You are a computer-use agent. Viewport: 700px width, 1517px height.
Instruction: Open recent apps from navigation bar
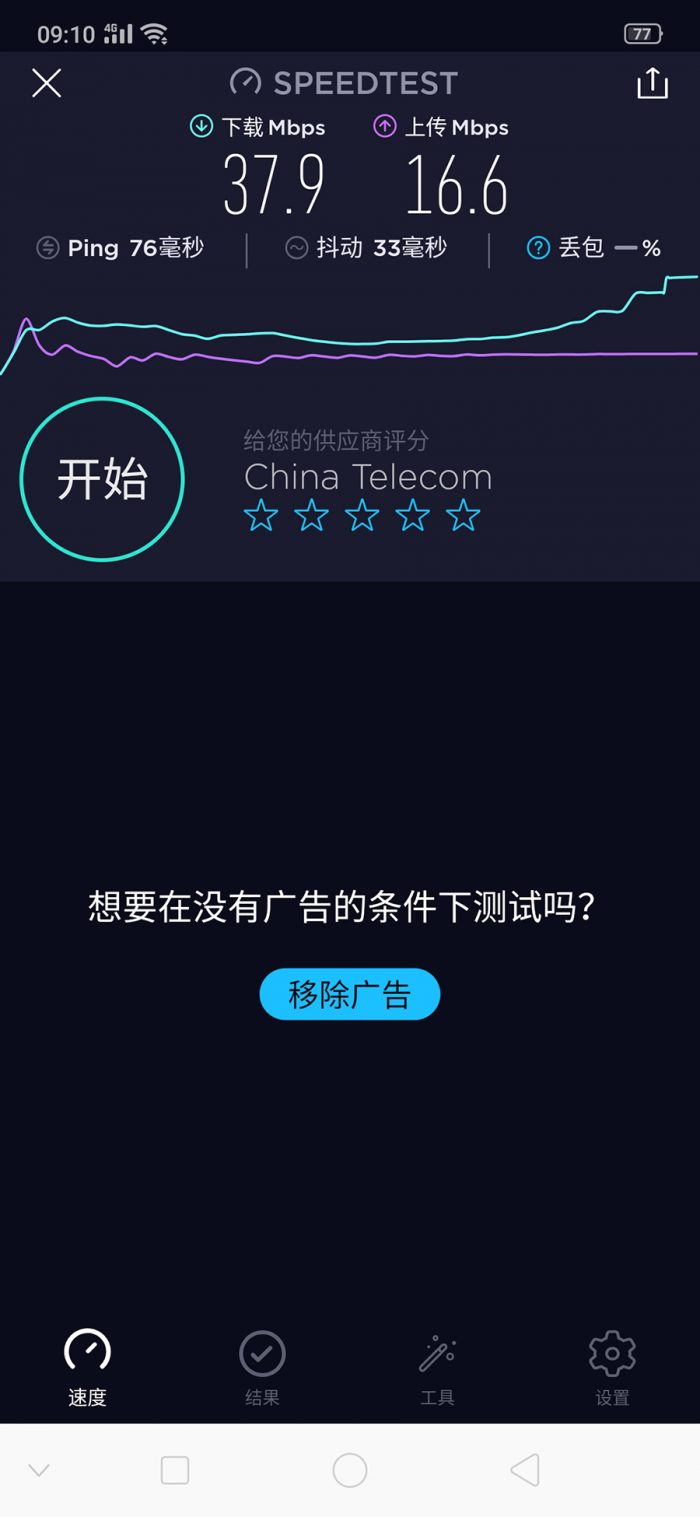[x=175, y=1470]
